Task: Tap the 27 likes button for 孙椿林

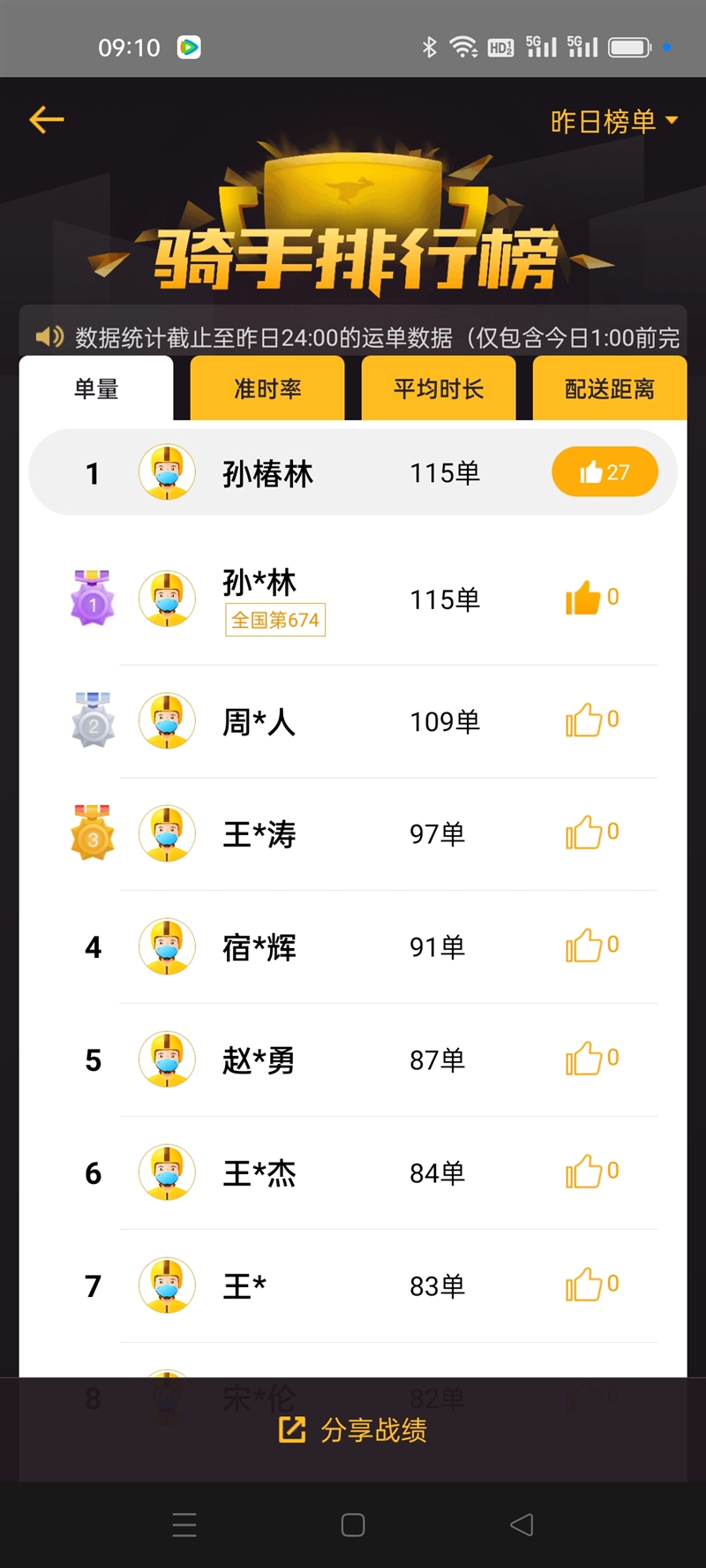Action: [x=605, y=472]
